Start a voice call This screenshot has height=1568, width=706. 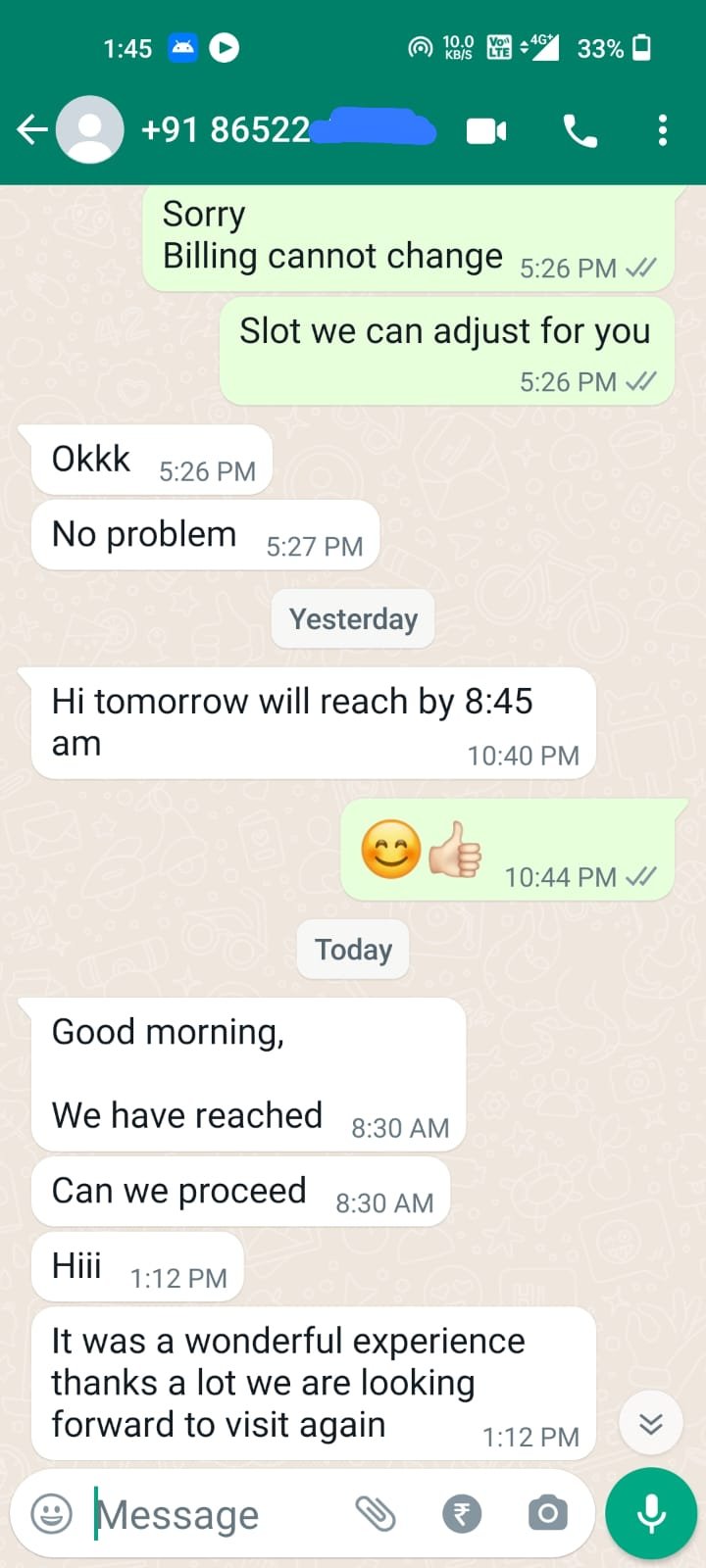point(580,130)
